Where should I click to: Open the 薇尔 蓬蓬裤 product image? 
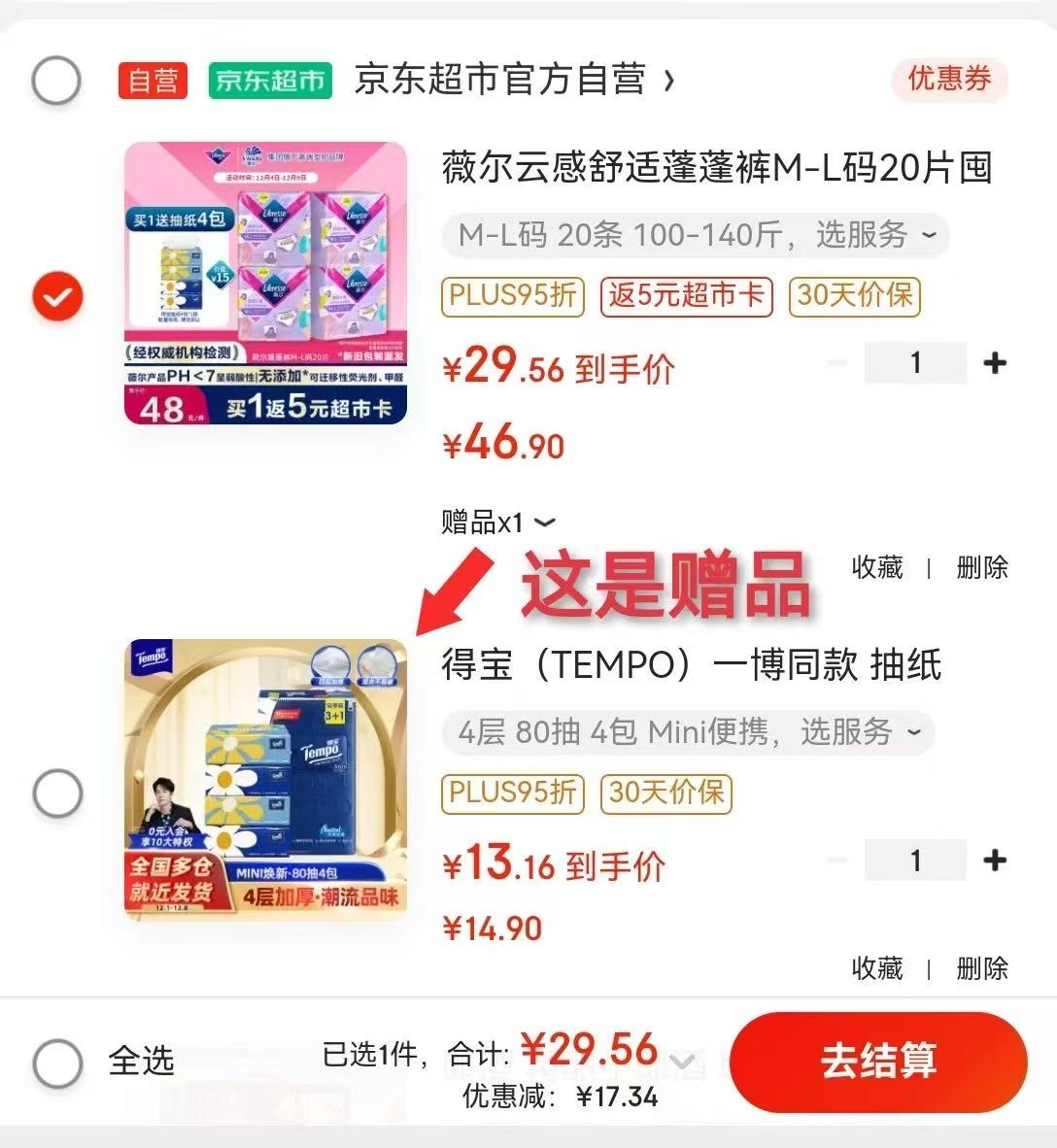click(x=265, y=283)
